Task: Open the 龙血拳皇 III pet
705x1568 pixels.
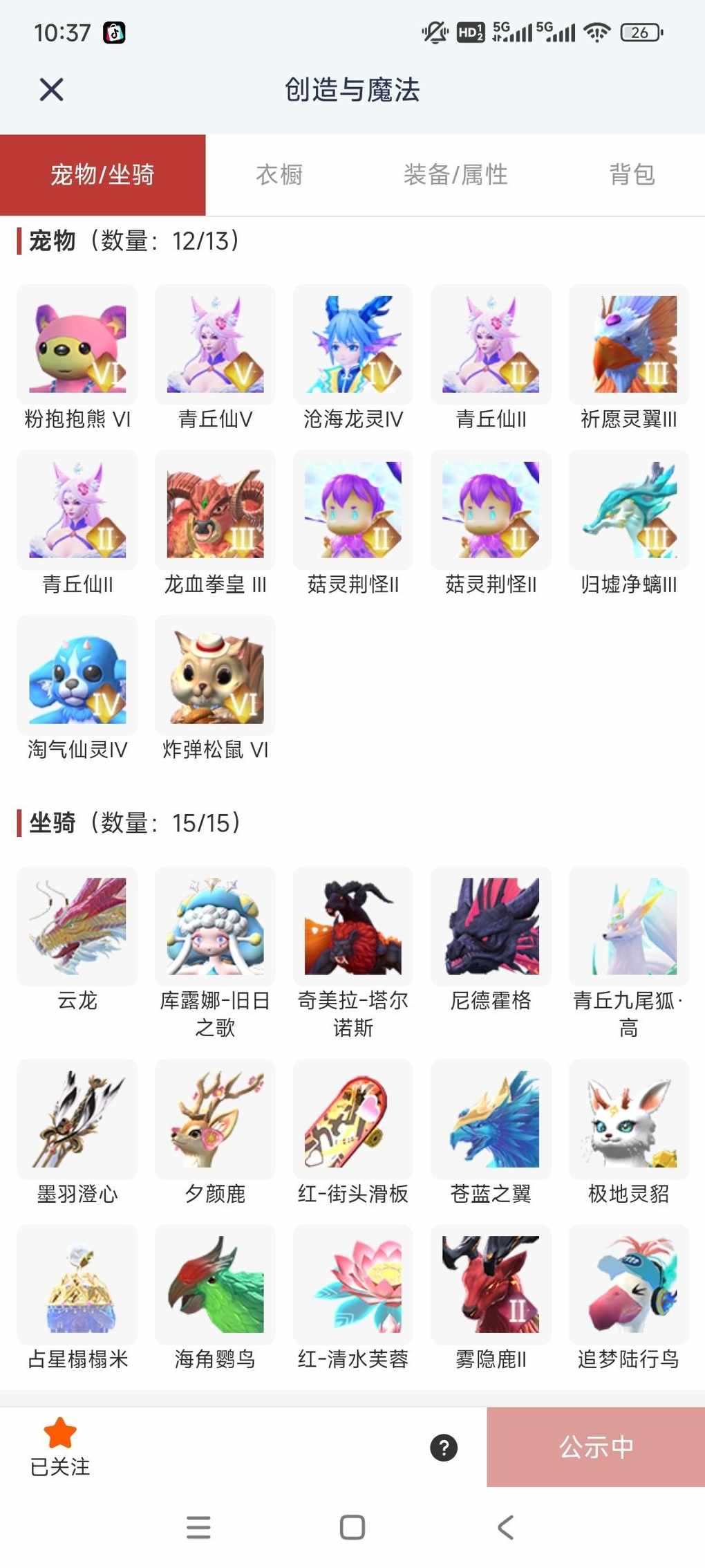Action: [x=215, y=510]
